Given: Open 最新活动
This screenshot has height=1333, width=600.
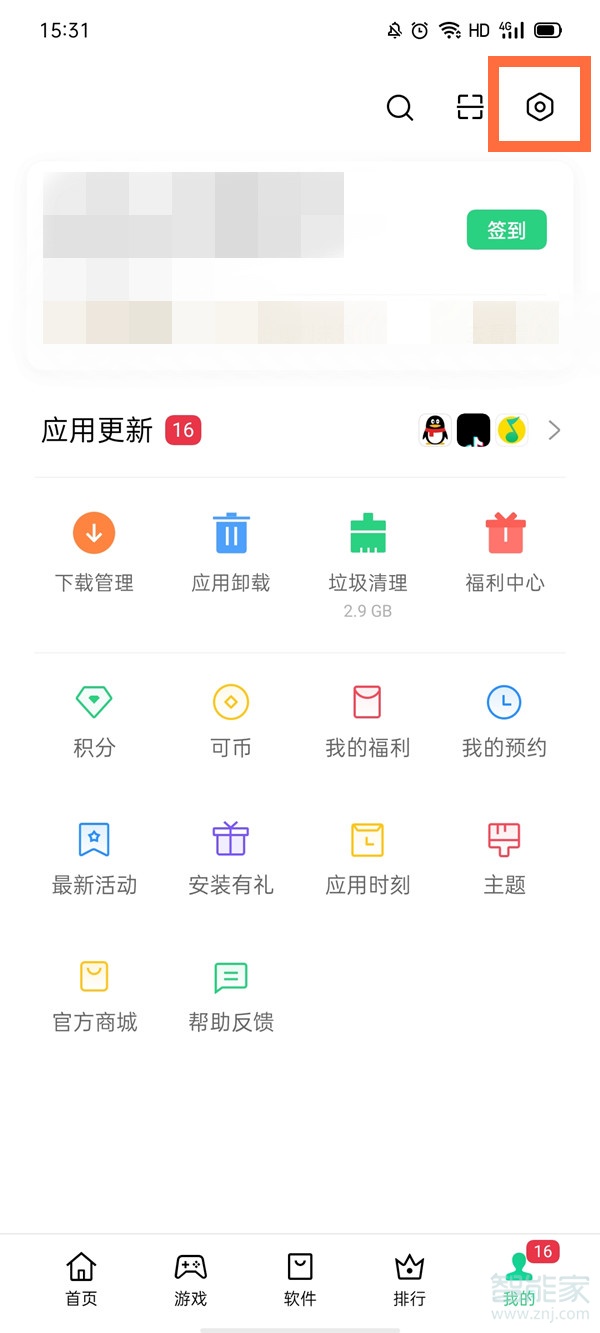Looking at the screenshot, I should 94,858.
